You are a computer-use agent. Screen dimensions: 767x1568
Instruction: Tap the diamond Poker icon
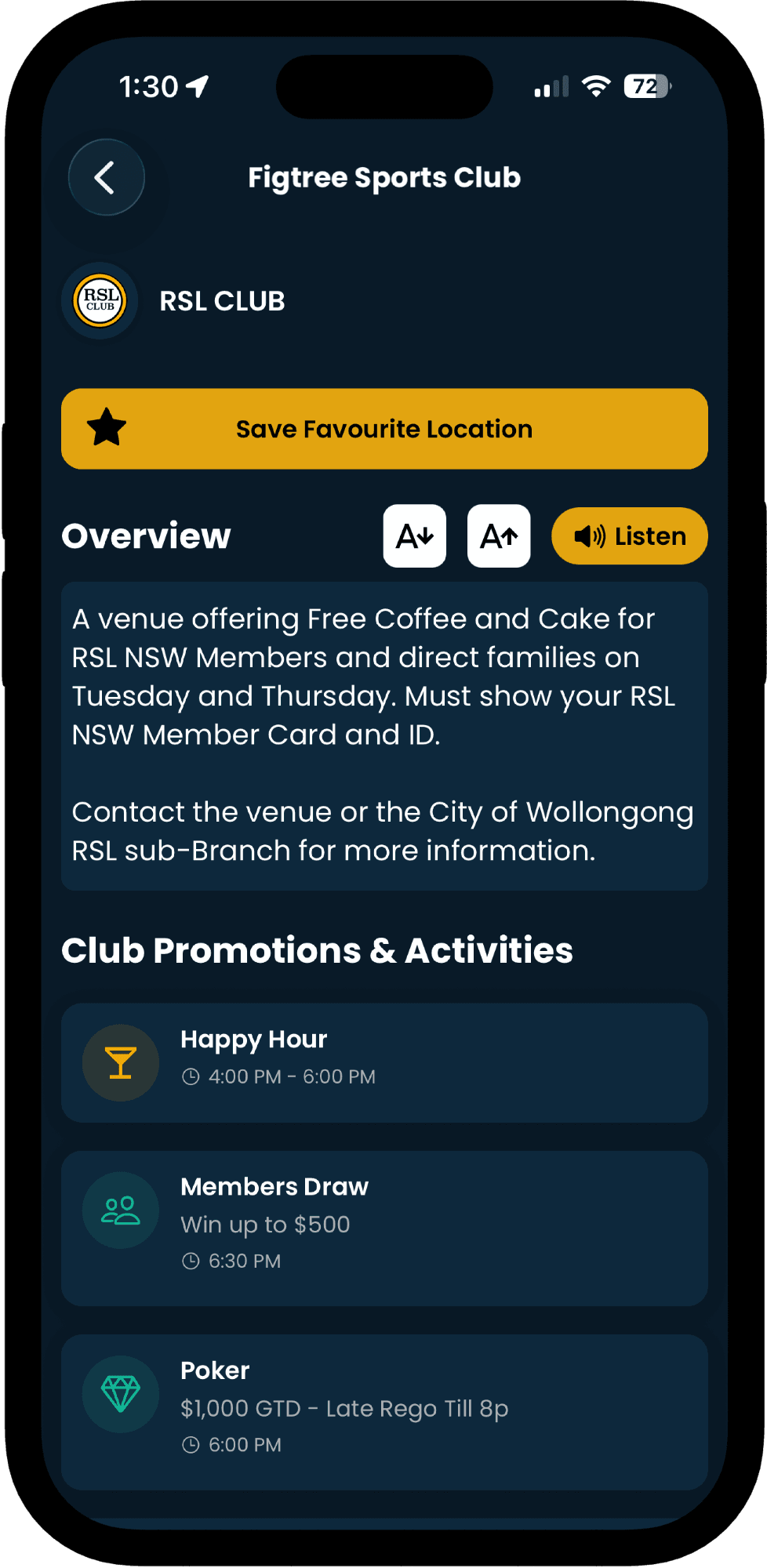120,1394
